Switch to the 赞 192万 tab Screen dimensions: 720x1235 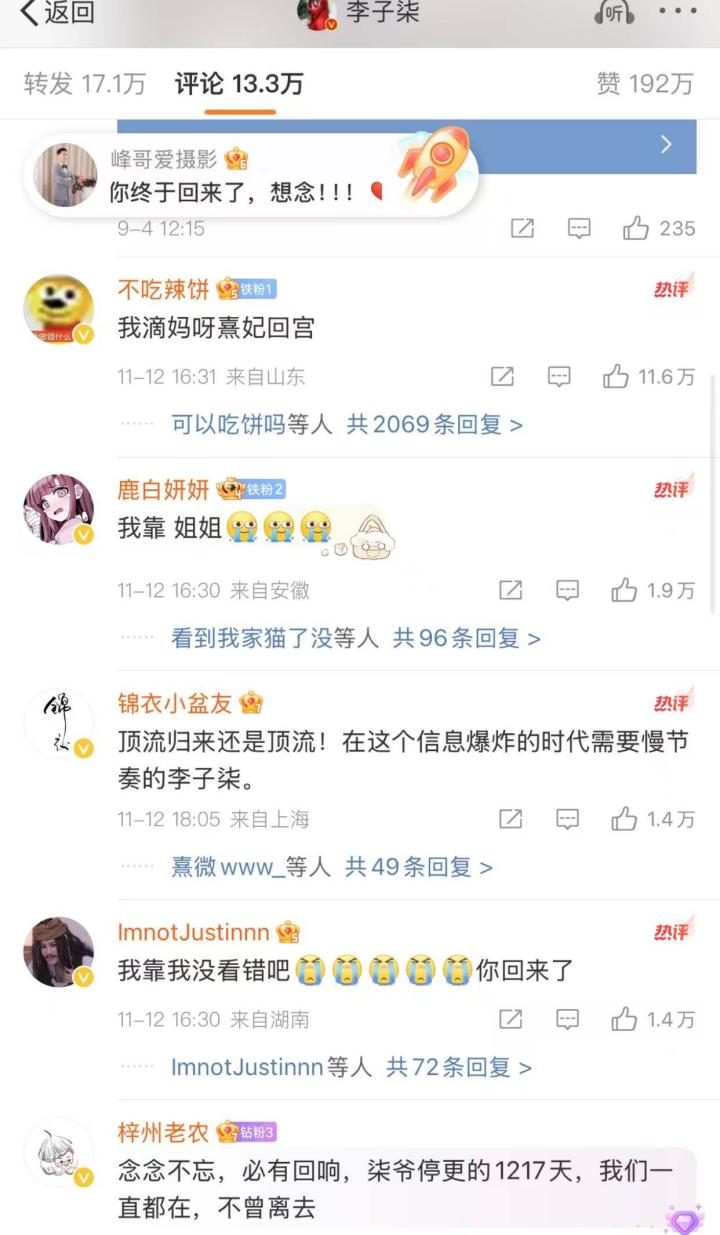click(644, 84)
